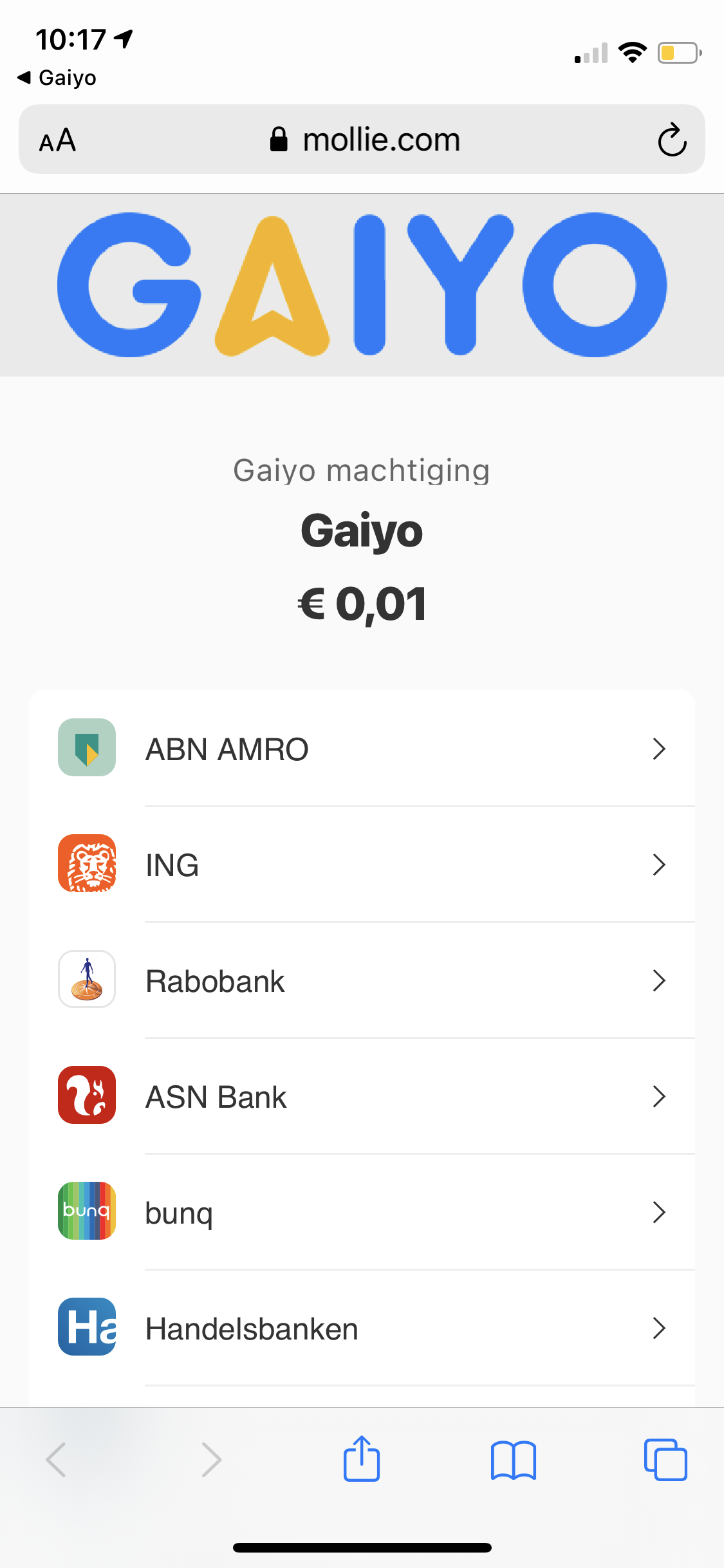Viewport: 724px width, 1568px height.
Task: Select ABN AMRO as your bank
Action: pos(362,748)
